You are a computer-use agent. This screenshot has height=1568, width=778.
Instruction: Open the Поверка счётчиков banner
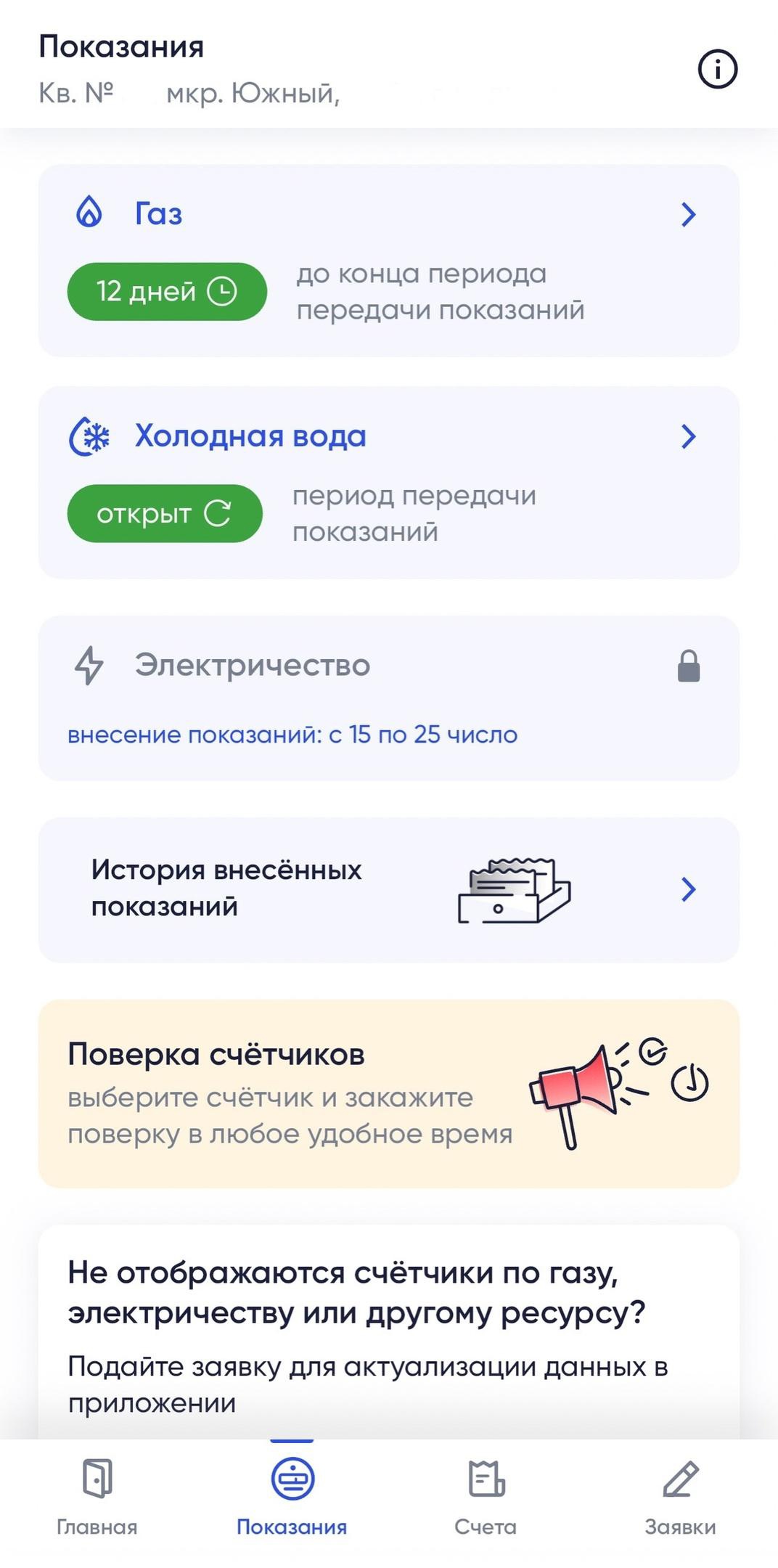coord(388,1093)
